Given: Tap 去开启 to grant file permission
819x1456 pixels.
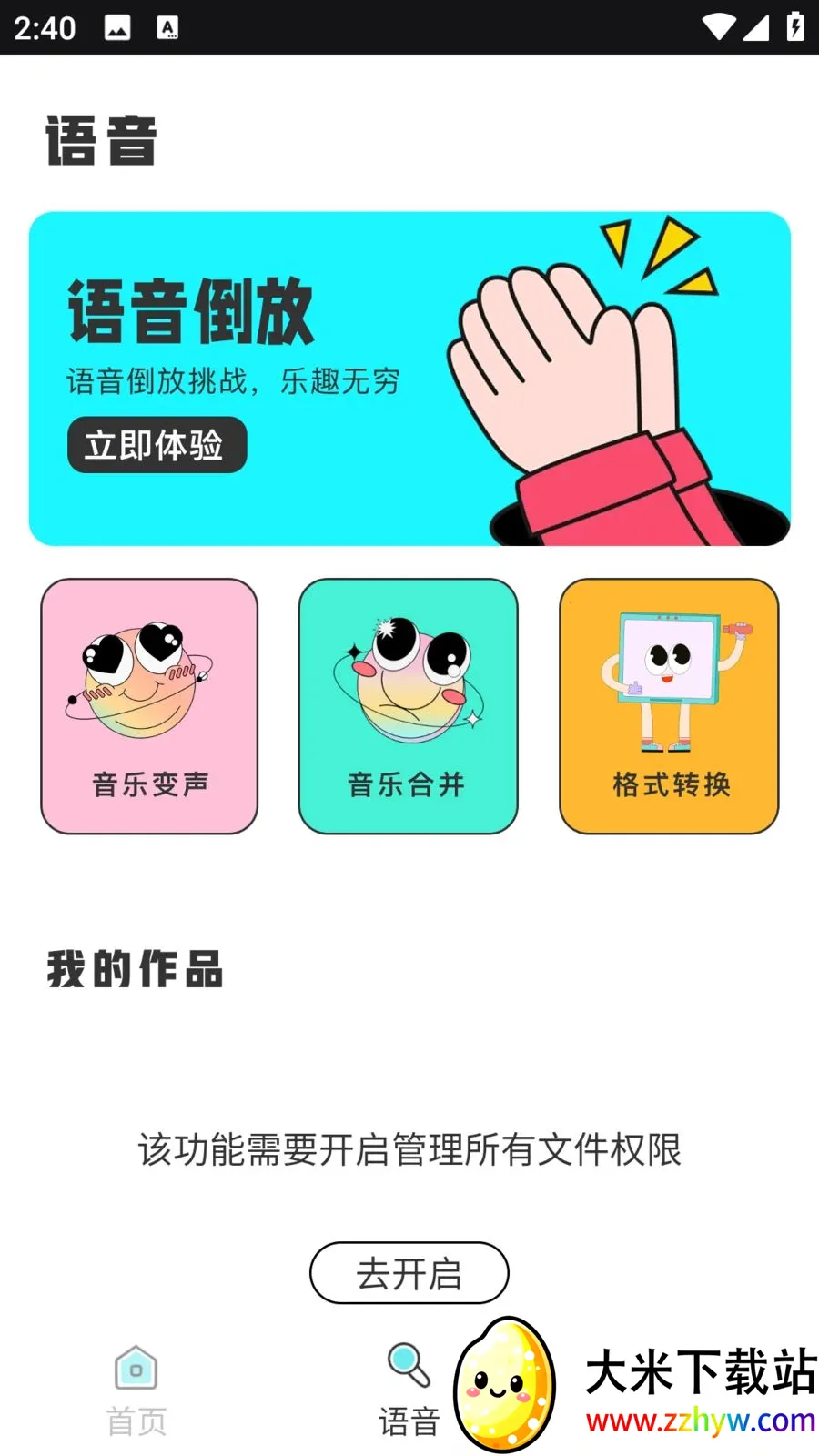Looking at the screenshot, I should pyautogui.click(x=409, y=1273).
